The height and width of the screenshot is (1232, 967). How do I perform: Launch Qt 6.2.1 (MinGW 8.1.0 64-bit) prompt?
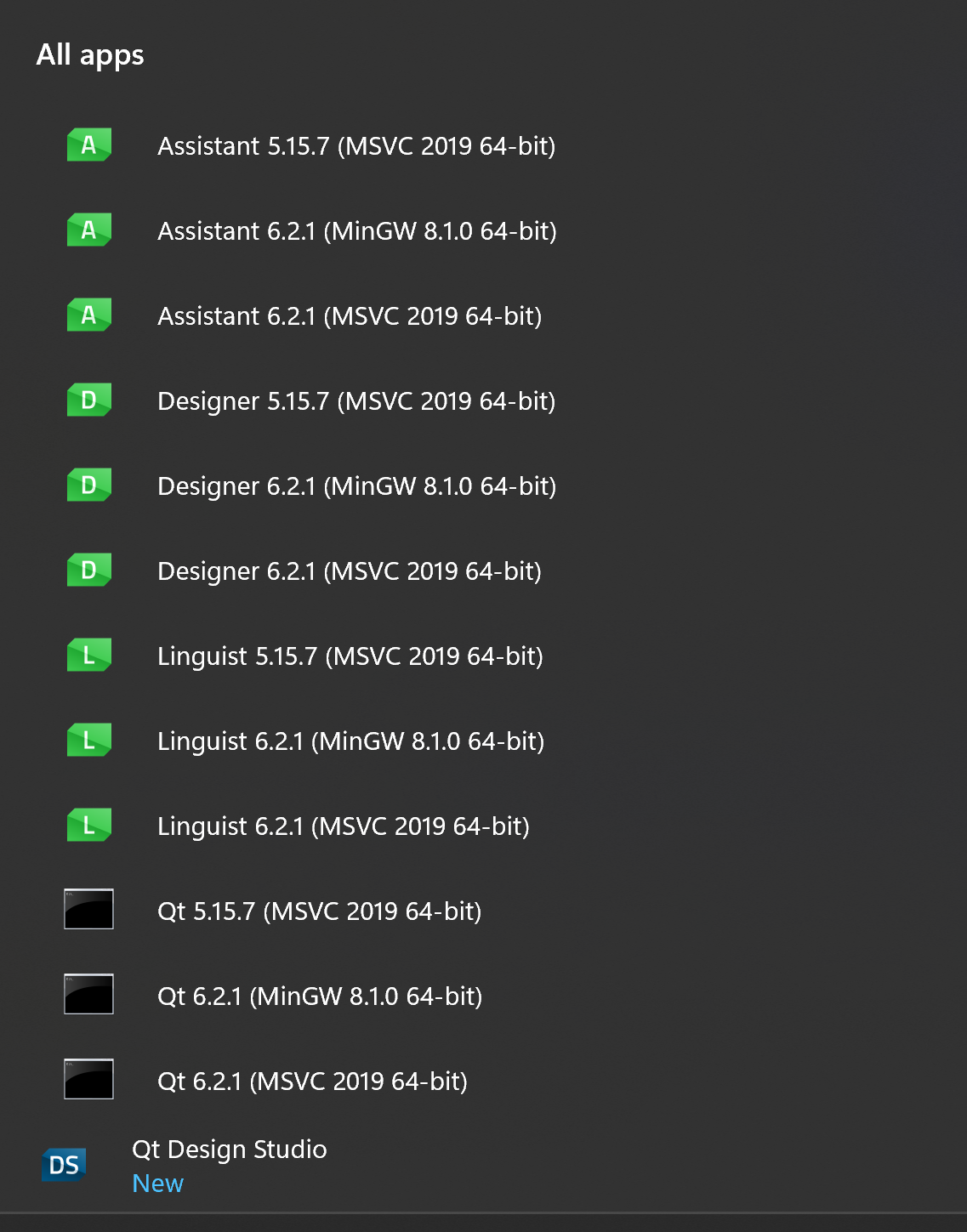tap(320, 996)
